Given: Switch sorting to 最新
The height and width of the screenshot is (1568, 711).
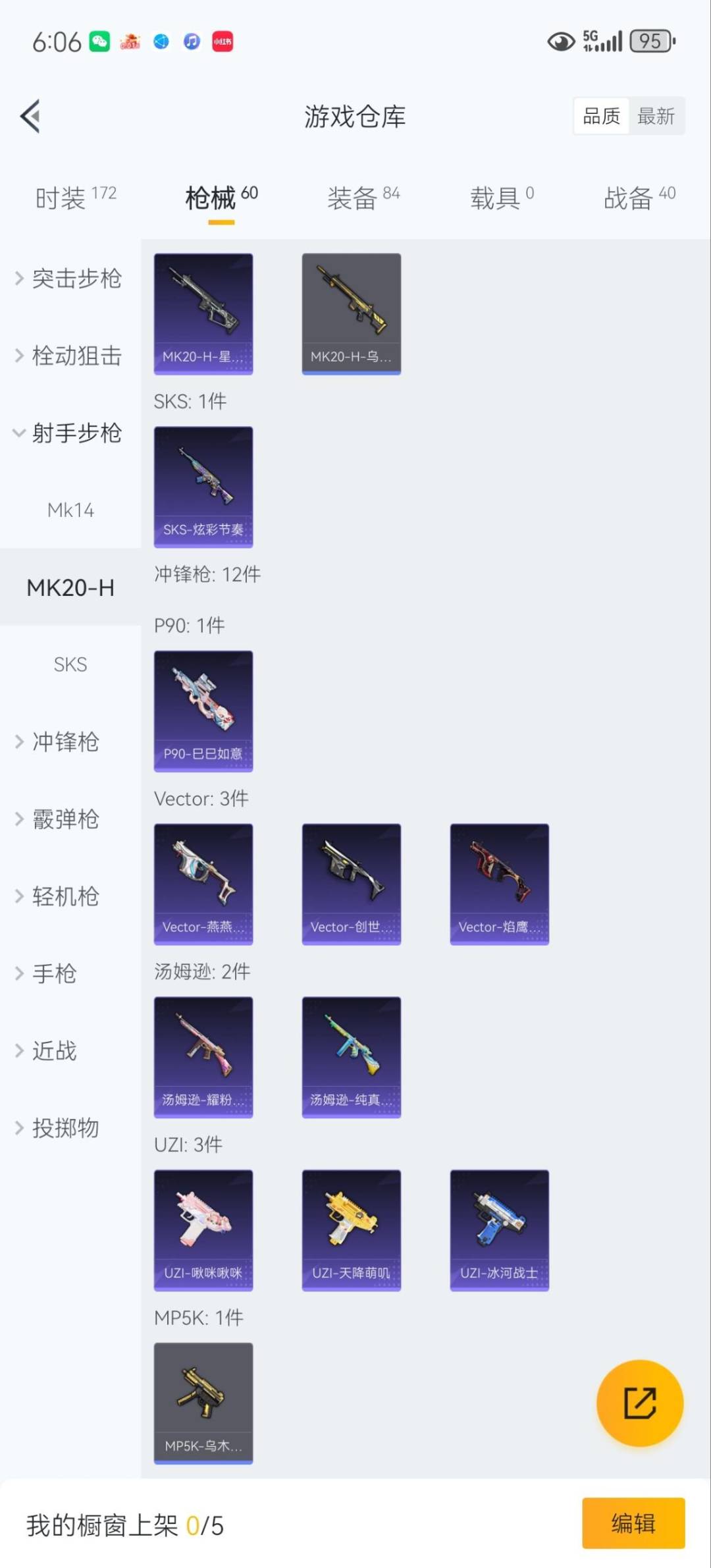Looking at the screenshot, I should pyautogui.click(x=657, y=115).
